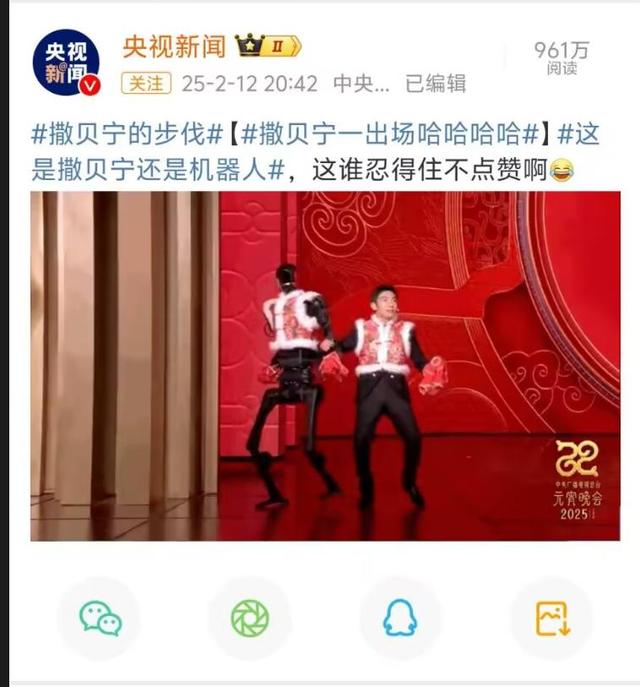Share the post to WeChat

(x=100, y=618)
